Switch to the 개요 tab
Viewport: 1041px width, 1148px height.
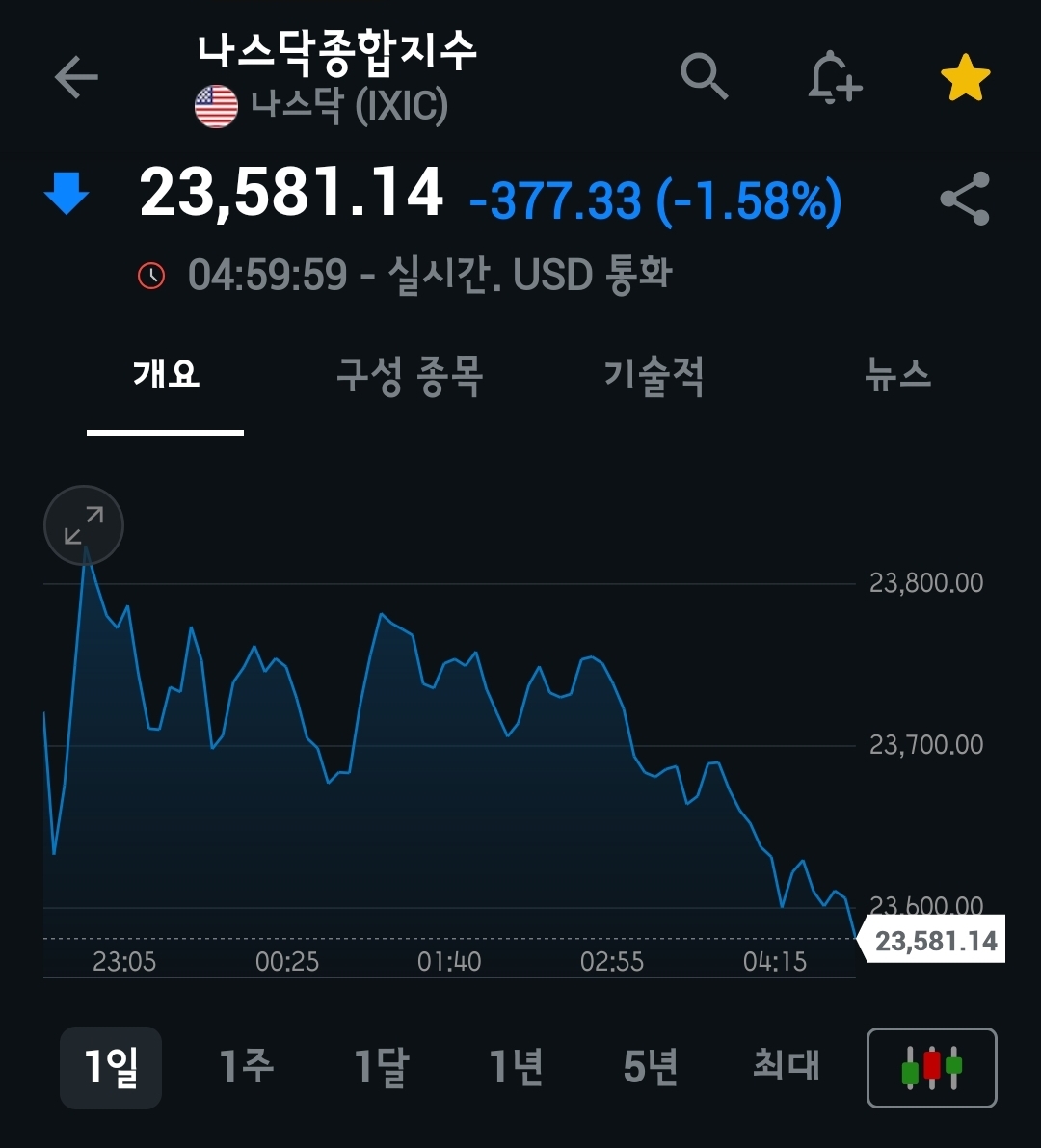[166, 374]
